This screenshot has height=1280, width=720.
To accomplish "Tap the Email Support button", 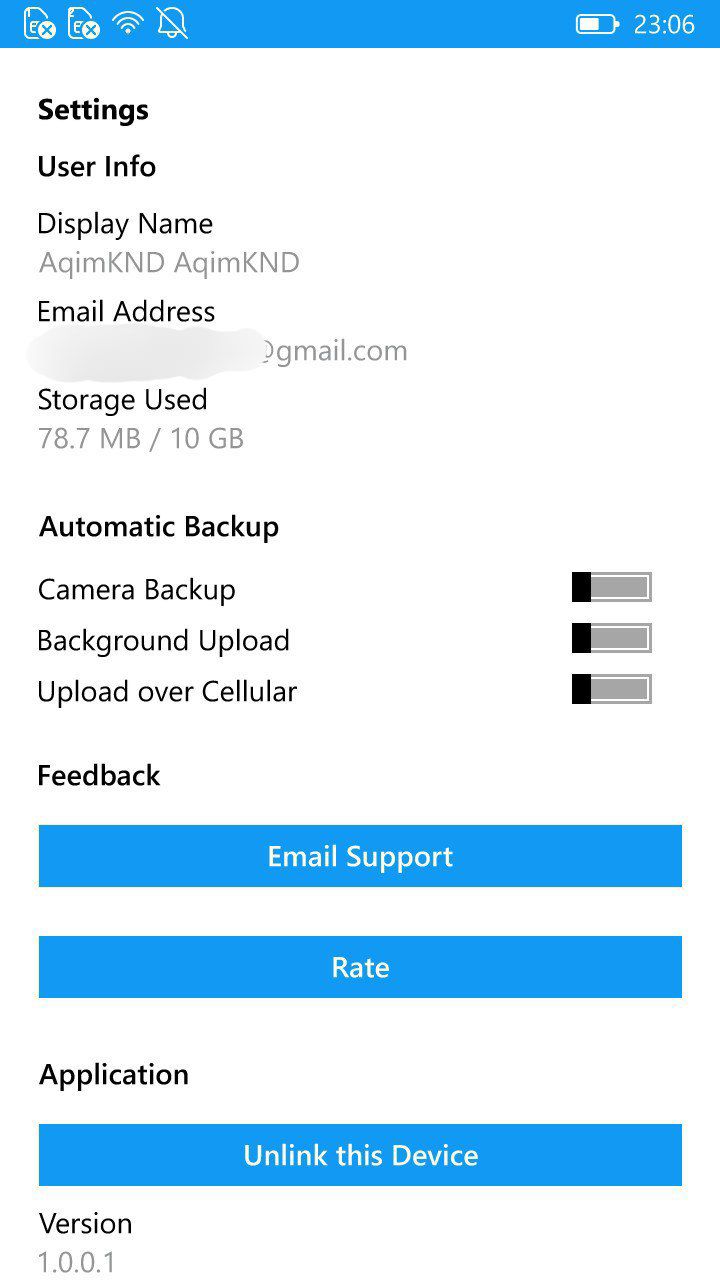I will pos(360,856).
